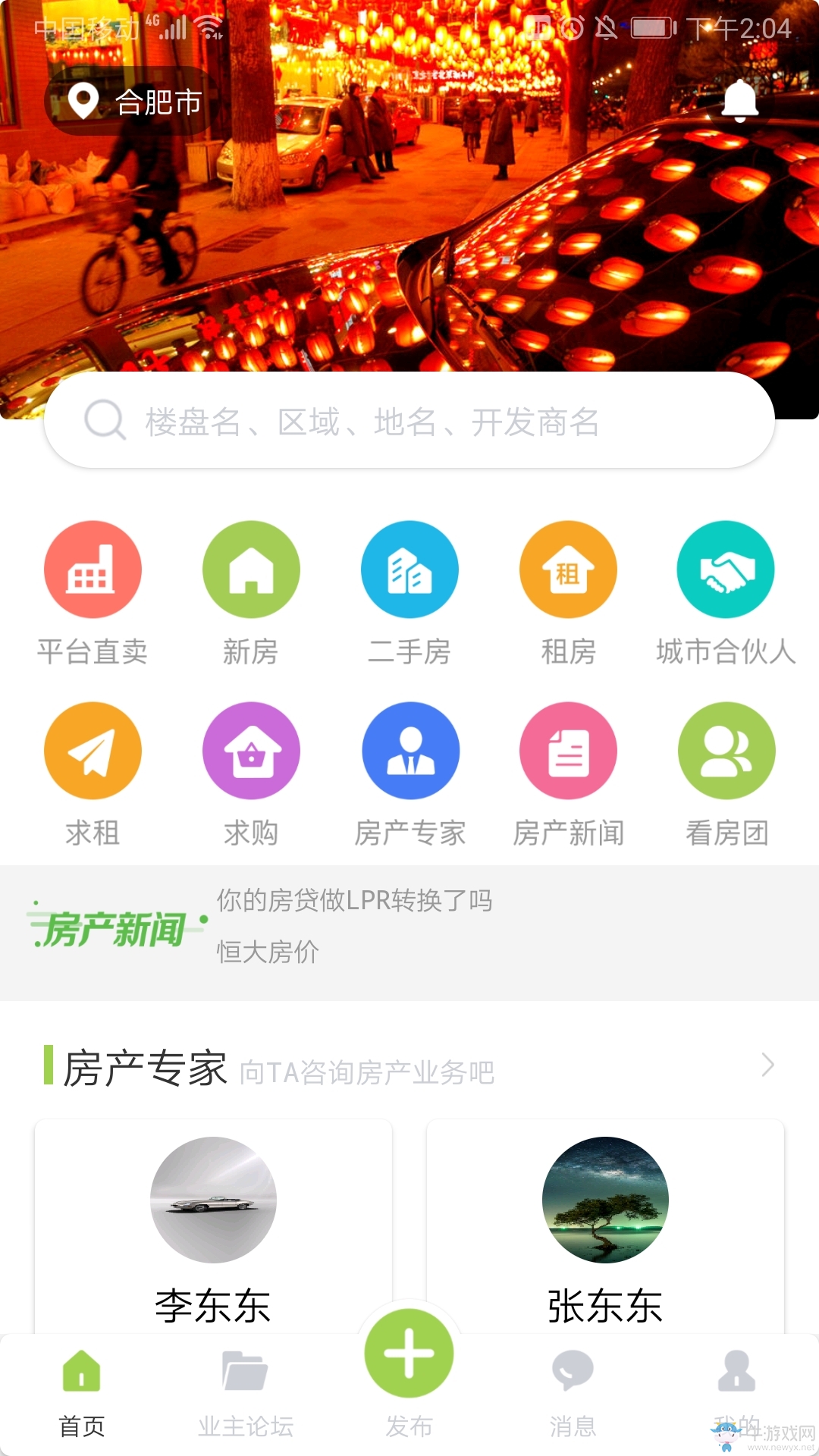The width and height of the screenshot is (819, 1456).
Task: Tap the property search box
Action: 409,421
